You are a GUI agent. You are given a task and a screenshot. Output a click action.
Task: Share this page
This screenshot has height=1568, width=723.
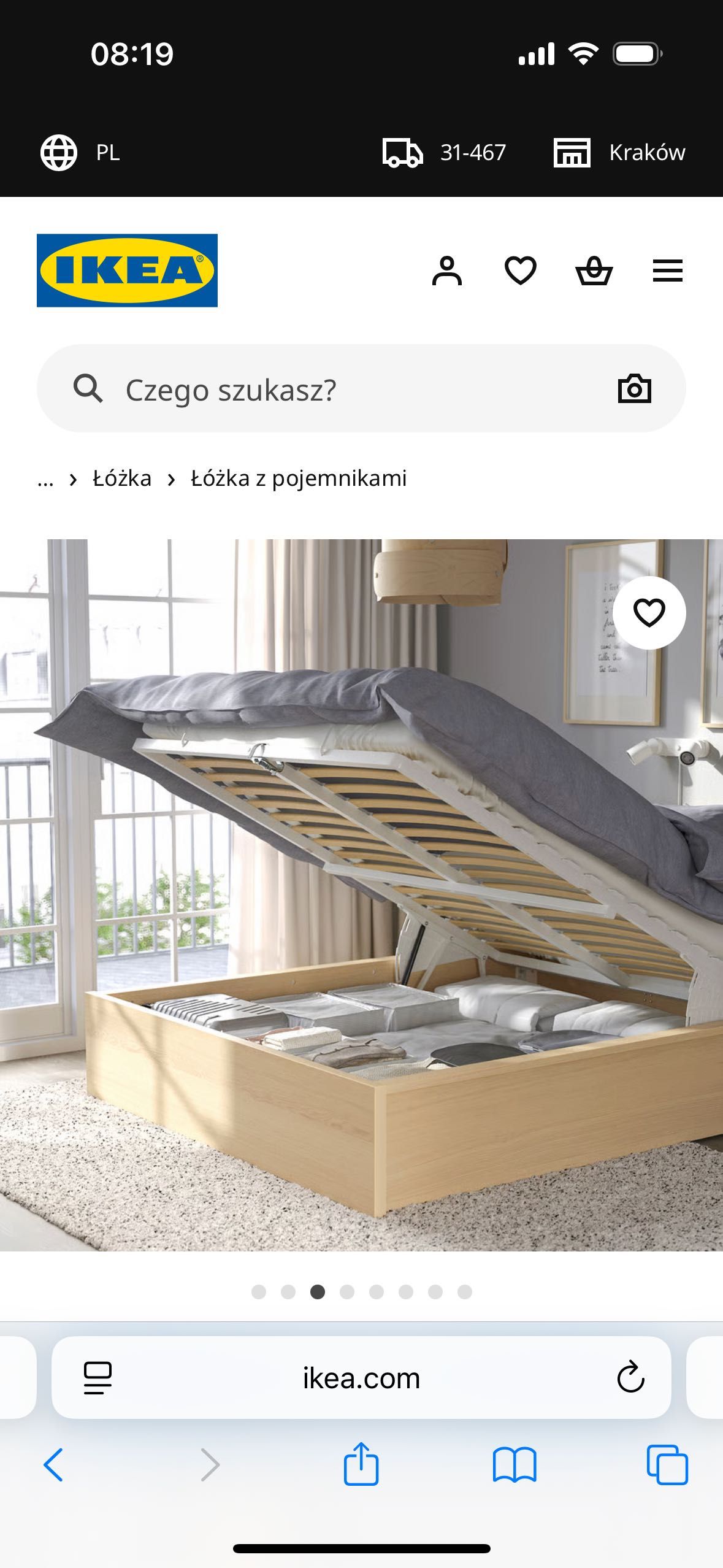point(361,1464)
